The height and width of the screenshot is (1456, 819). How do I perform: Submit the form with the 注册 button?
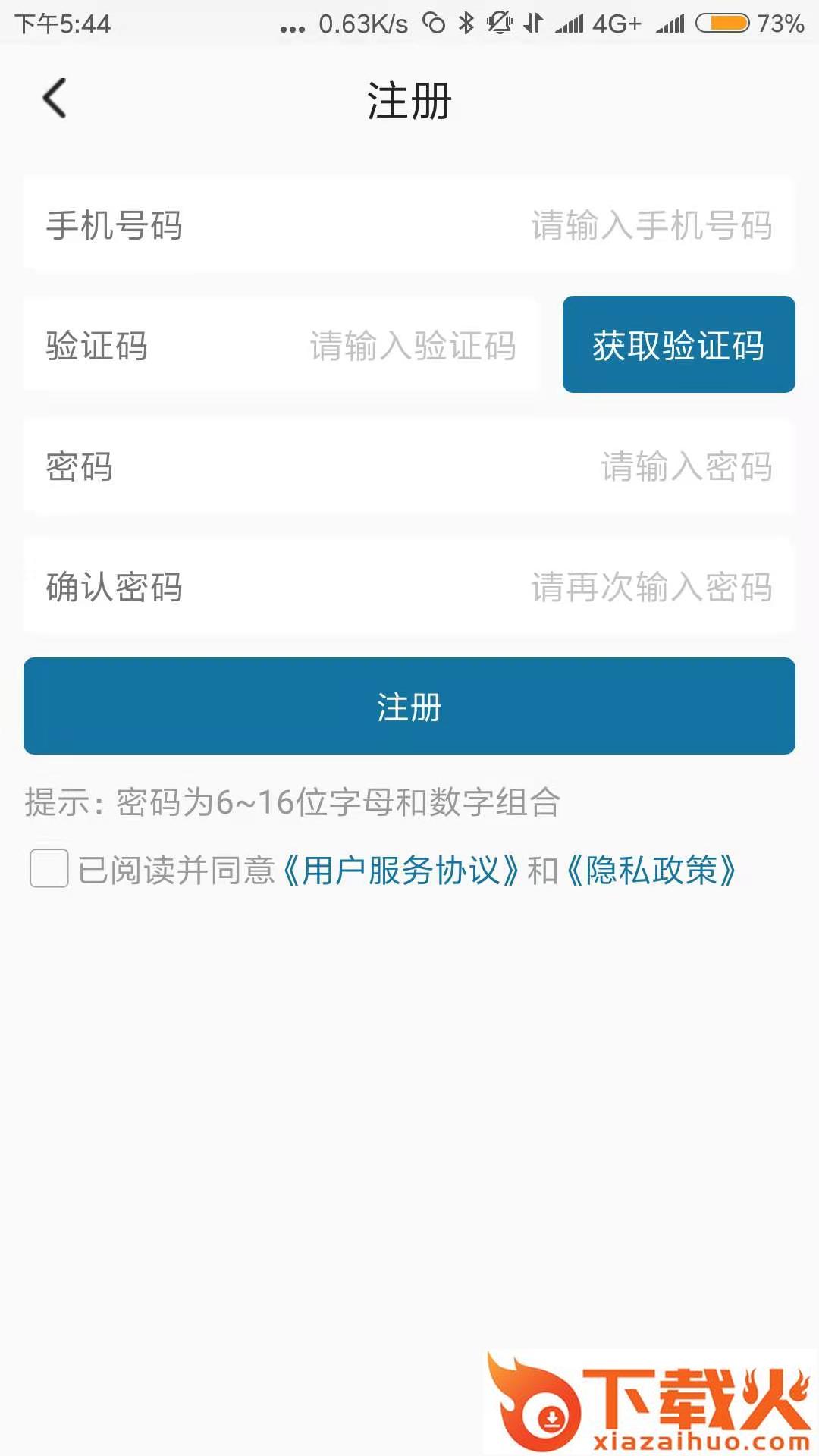pos(409,706)
